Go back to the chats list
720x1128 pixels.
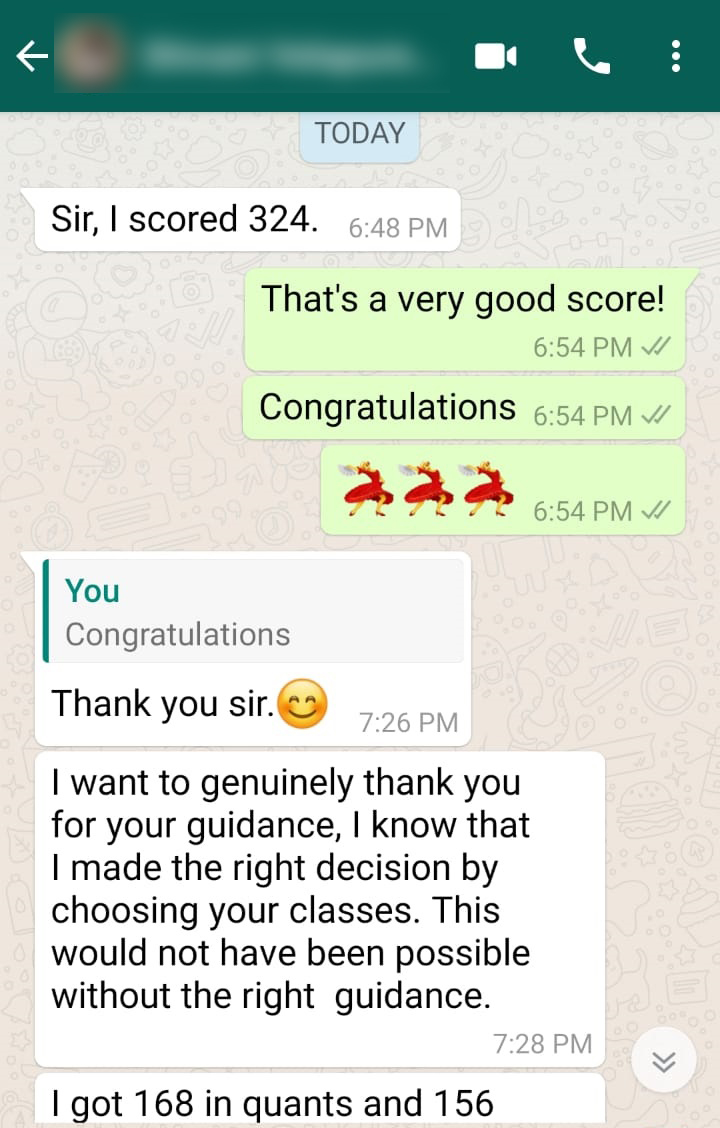(x=32, y=57)
